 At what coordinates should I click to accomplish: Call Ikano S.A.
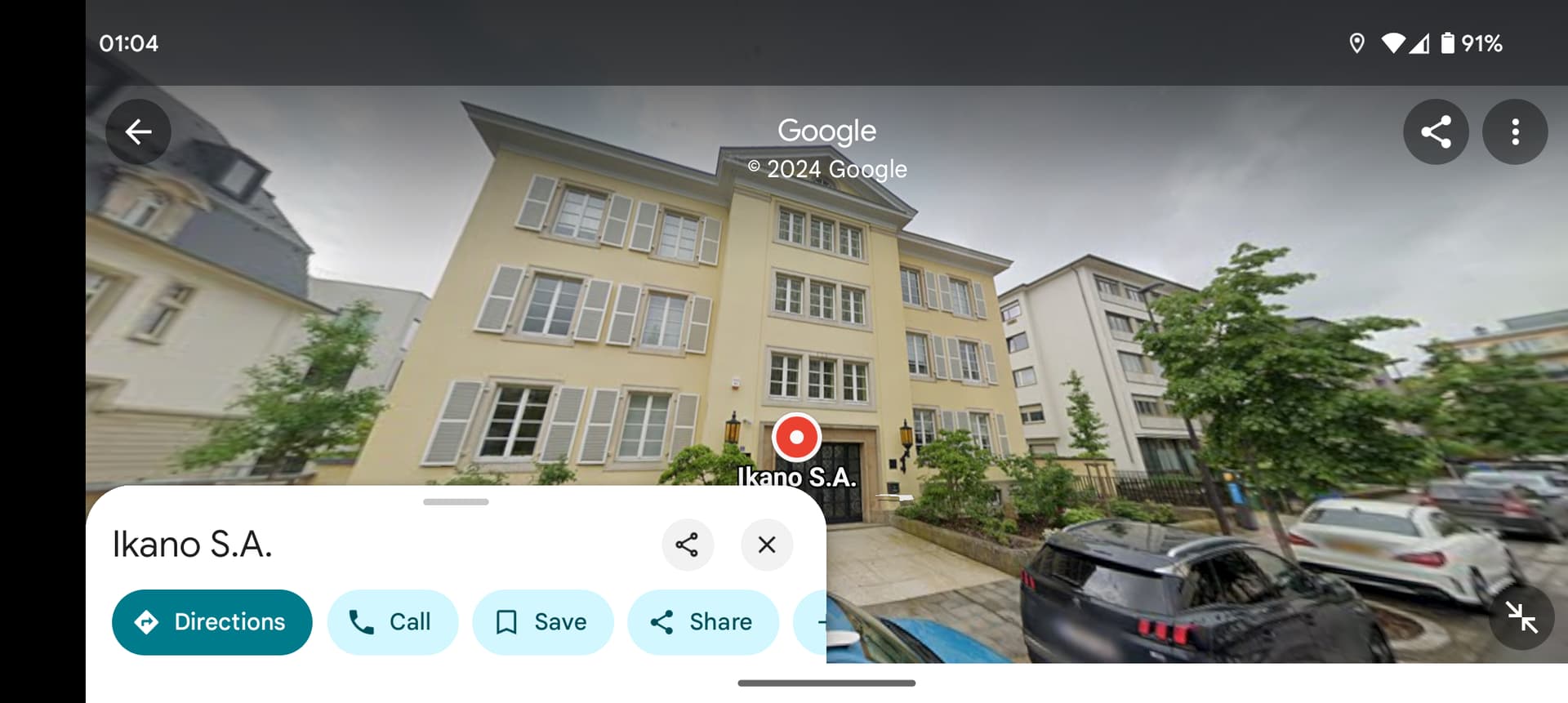[x=392, y=622]
